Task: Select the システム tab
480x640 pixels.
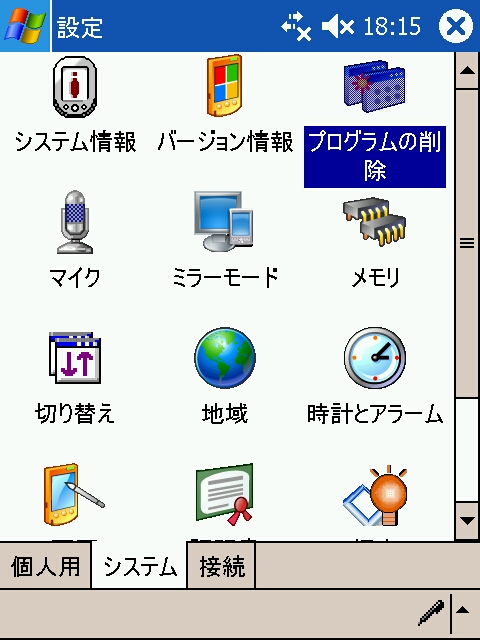Action: click(140, 566)
